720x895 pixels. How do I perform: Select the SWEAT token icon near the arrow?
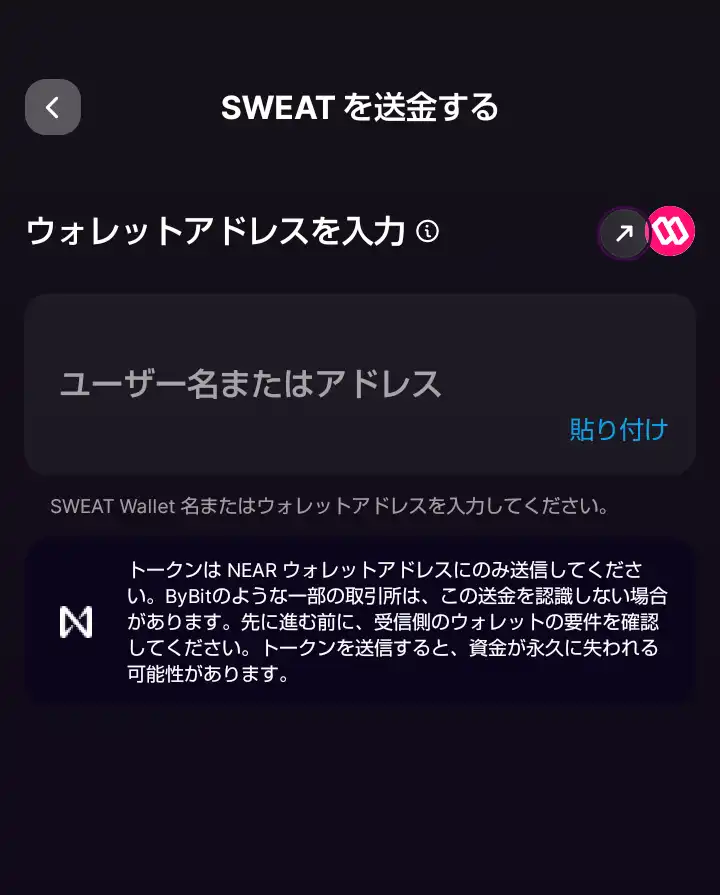[x=670, y=234]
